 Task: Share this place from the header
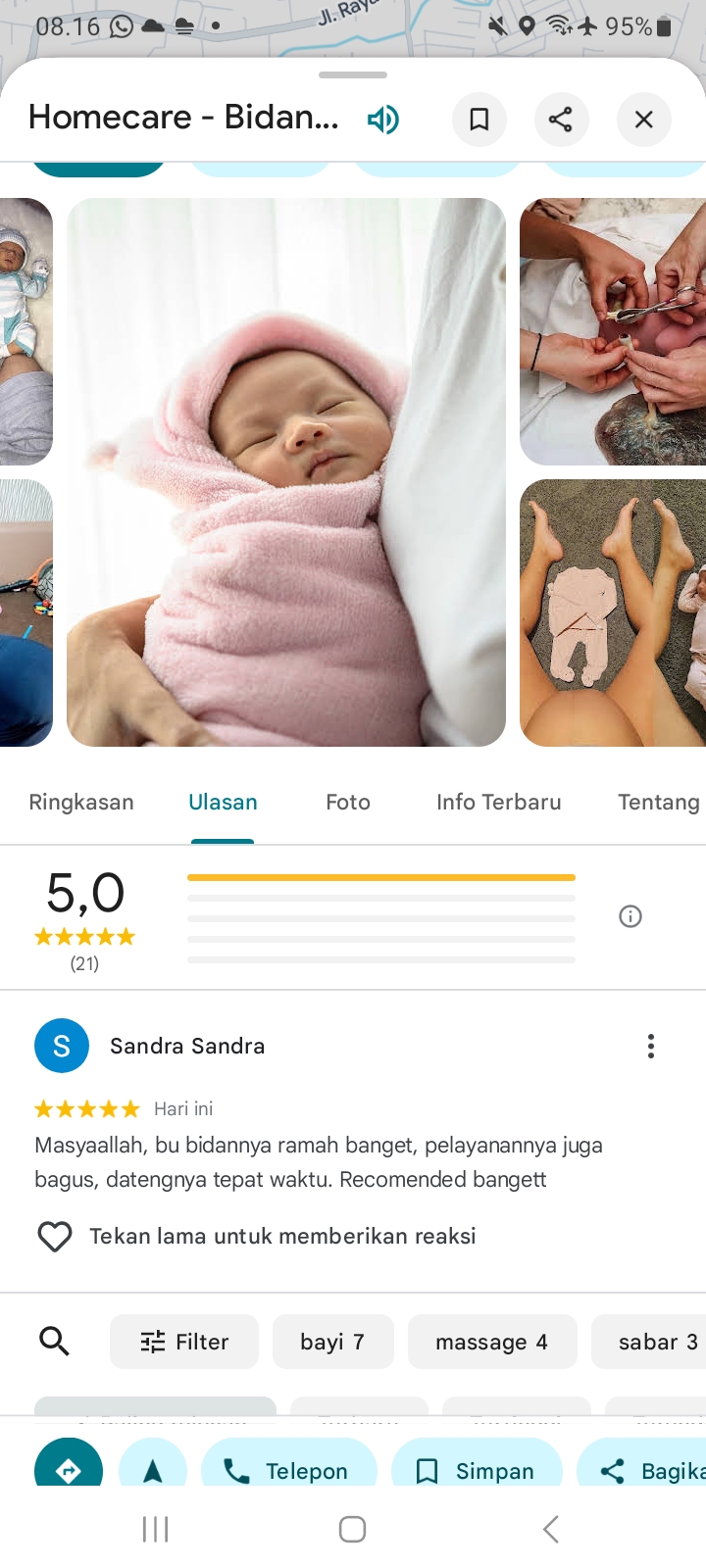[561, 120]
